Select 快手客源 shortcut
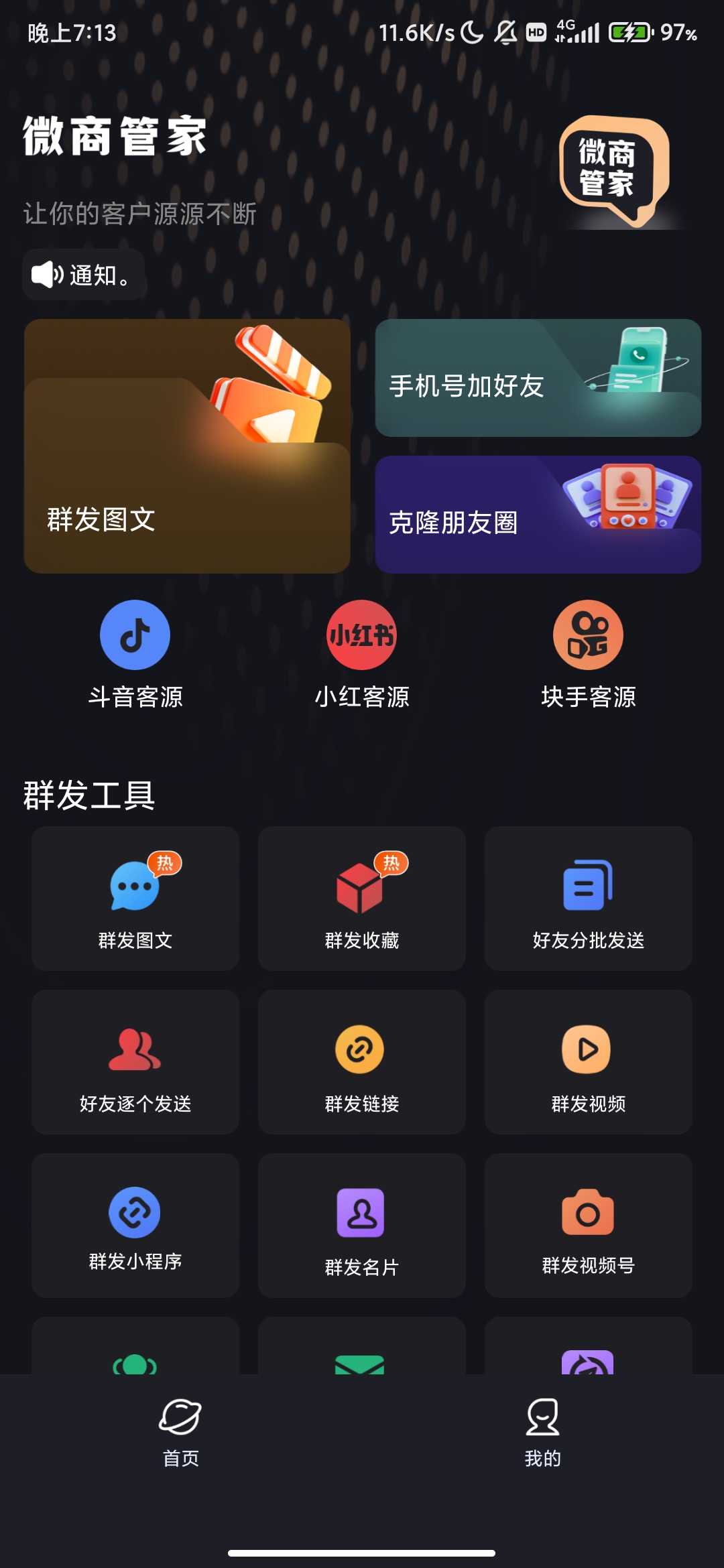This screenshot has height=1568, width=724. tap(588, 655)
